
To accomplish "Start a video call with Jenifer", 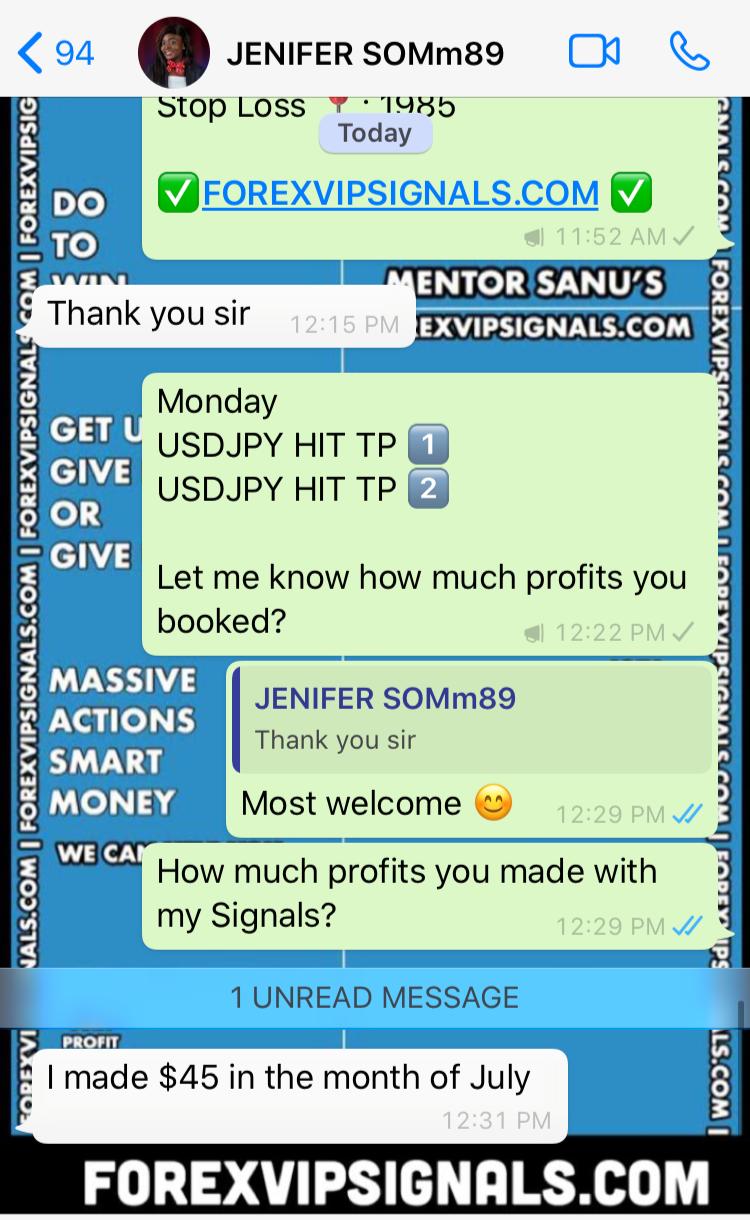I will (x=594, y=52).
